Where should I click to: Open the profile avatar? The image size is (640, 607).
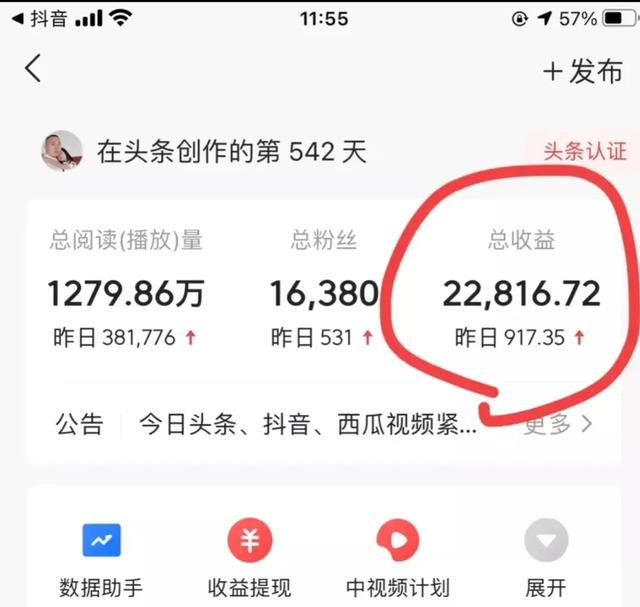61,151
